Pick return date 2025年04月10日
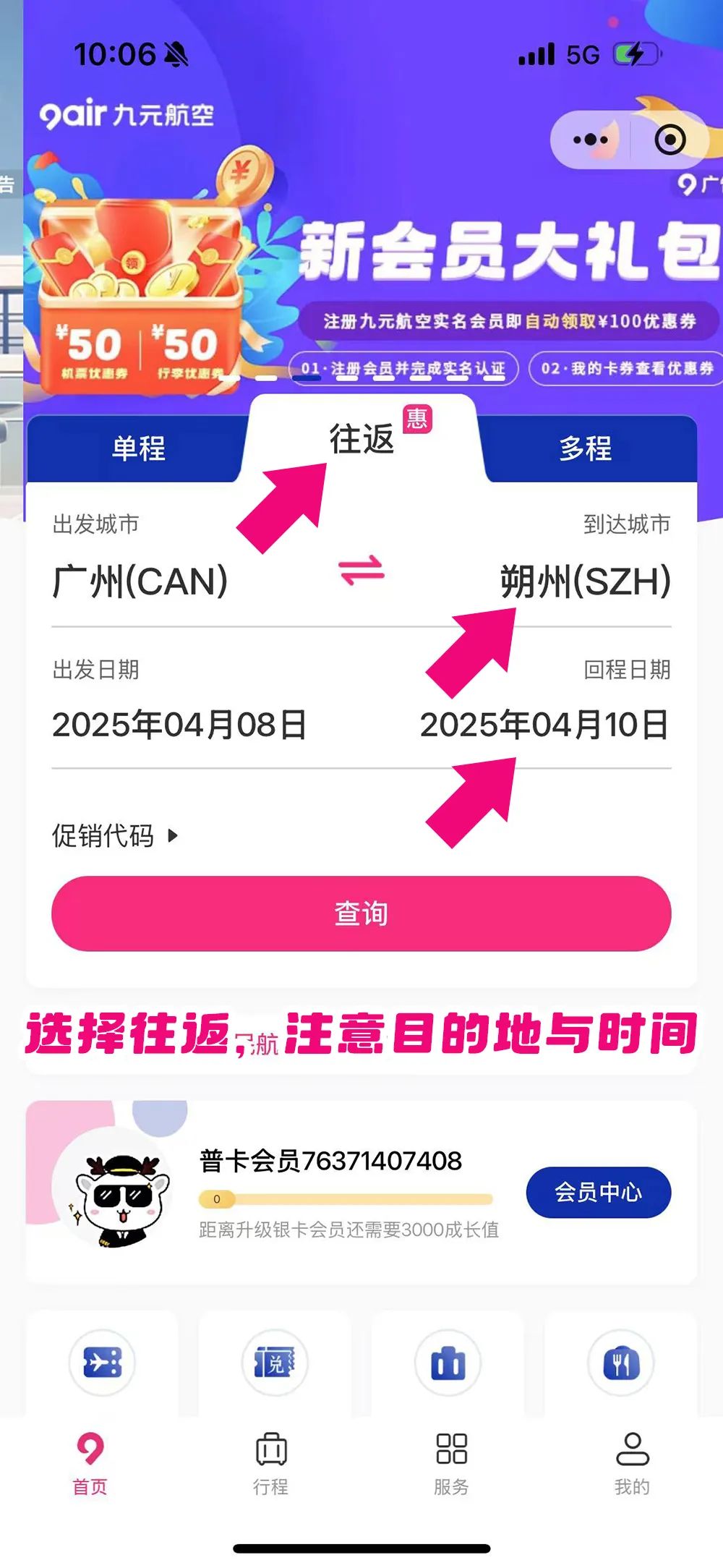Image resolution: width=723 pixels, height=1568 pixels. point(544,725)
